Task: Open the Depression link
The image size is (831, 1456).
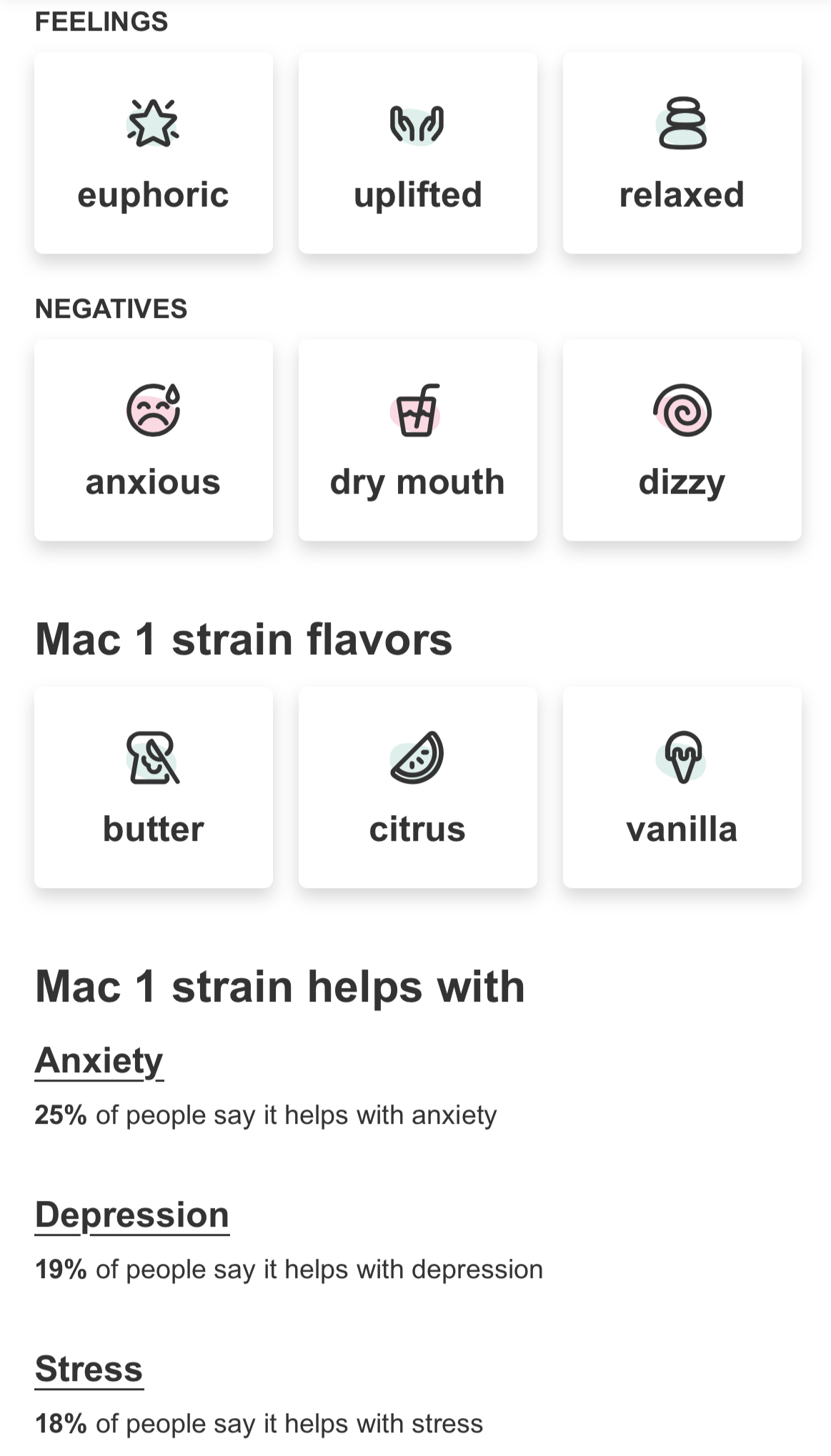Action: [132, 1215]
